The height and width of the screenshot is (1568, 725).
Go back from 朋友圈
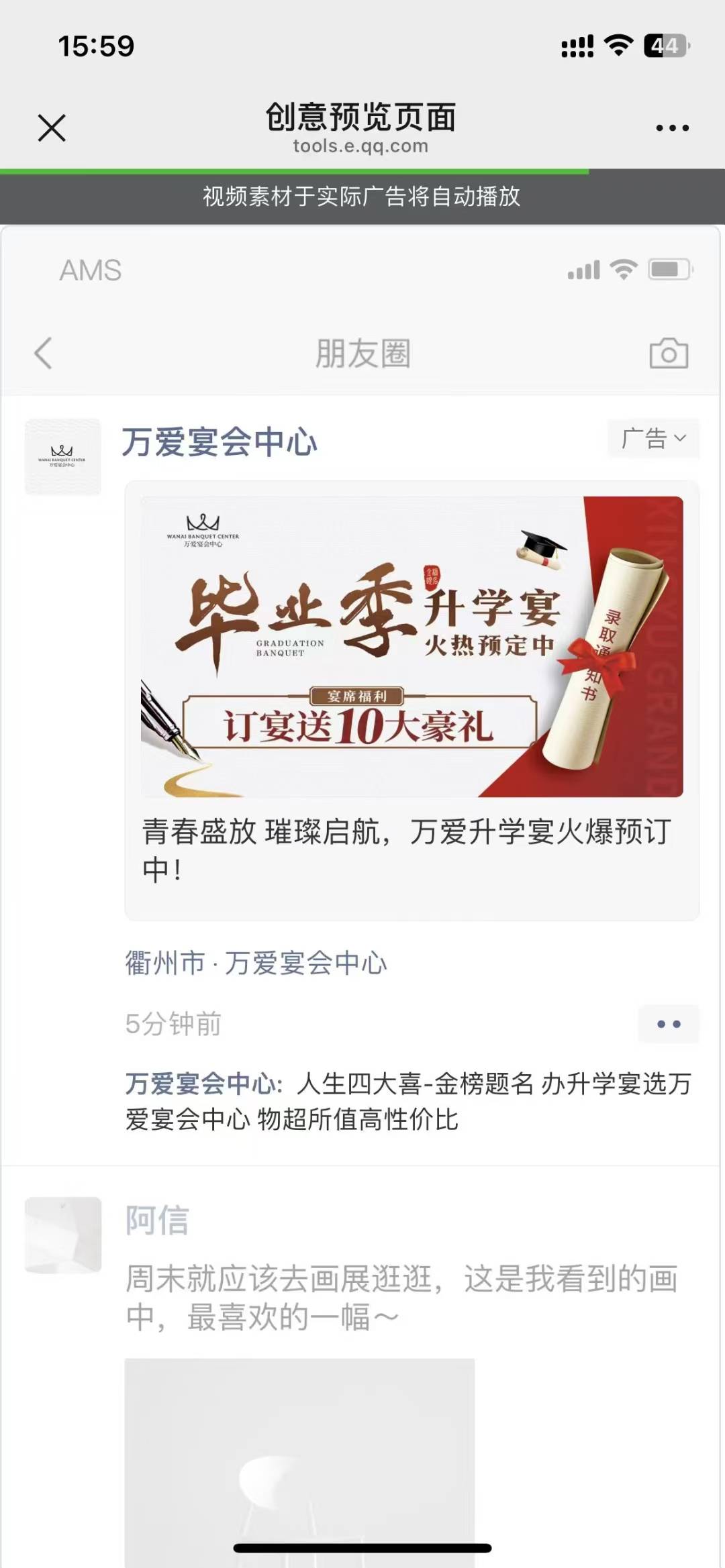tap(43, 353)
